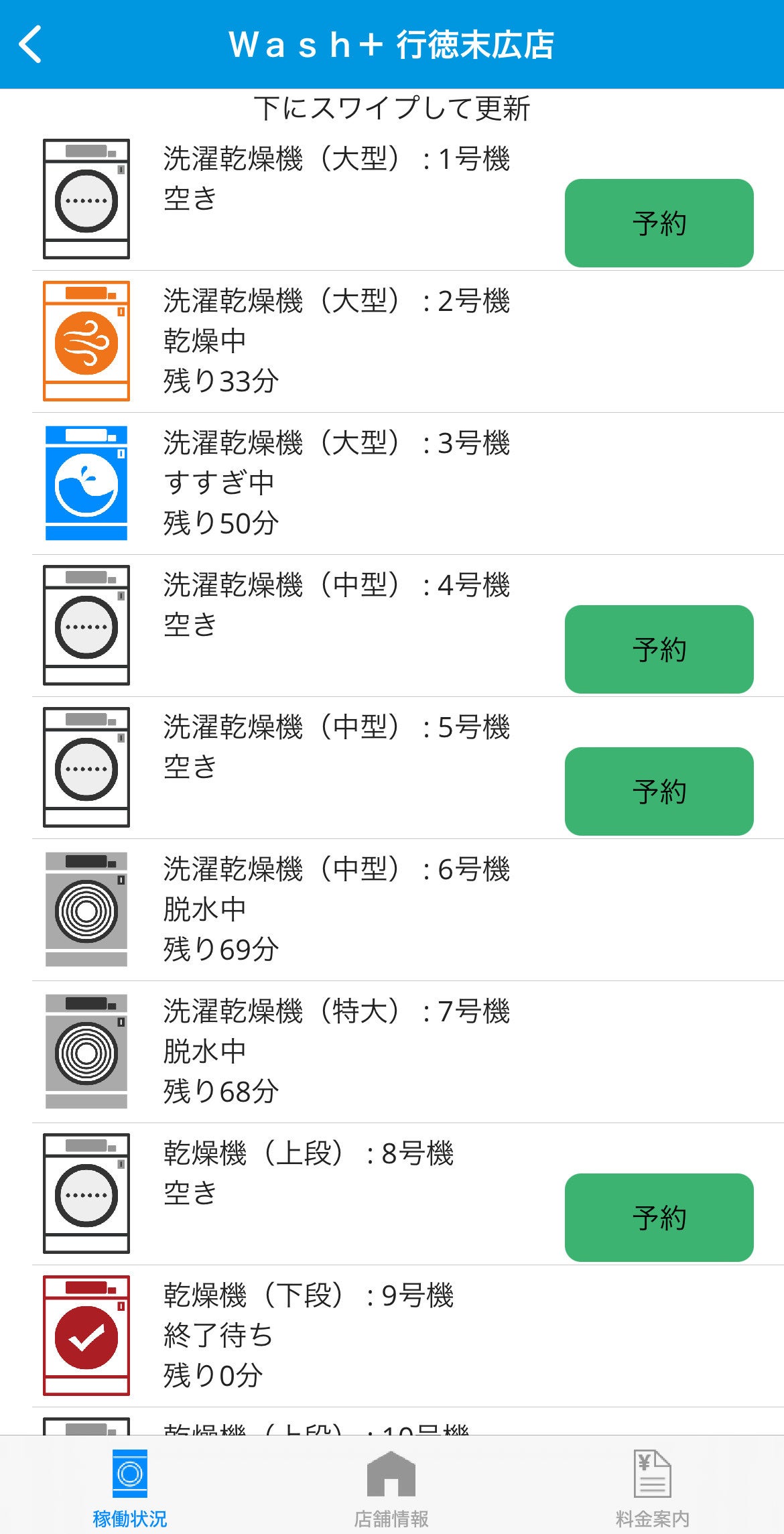Book washer-dryer 5号機 via 予約
784x1534 pixels.
(659, 791)
